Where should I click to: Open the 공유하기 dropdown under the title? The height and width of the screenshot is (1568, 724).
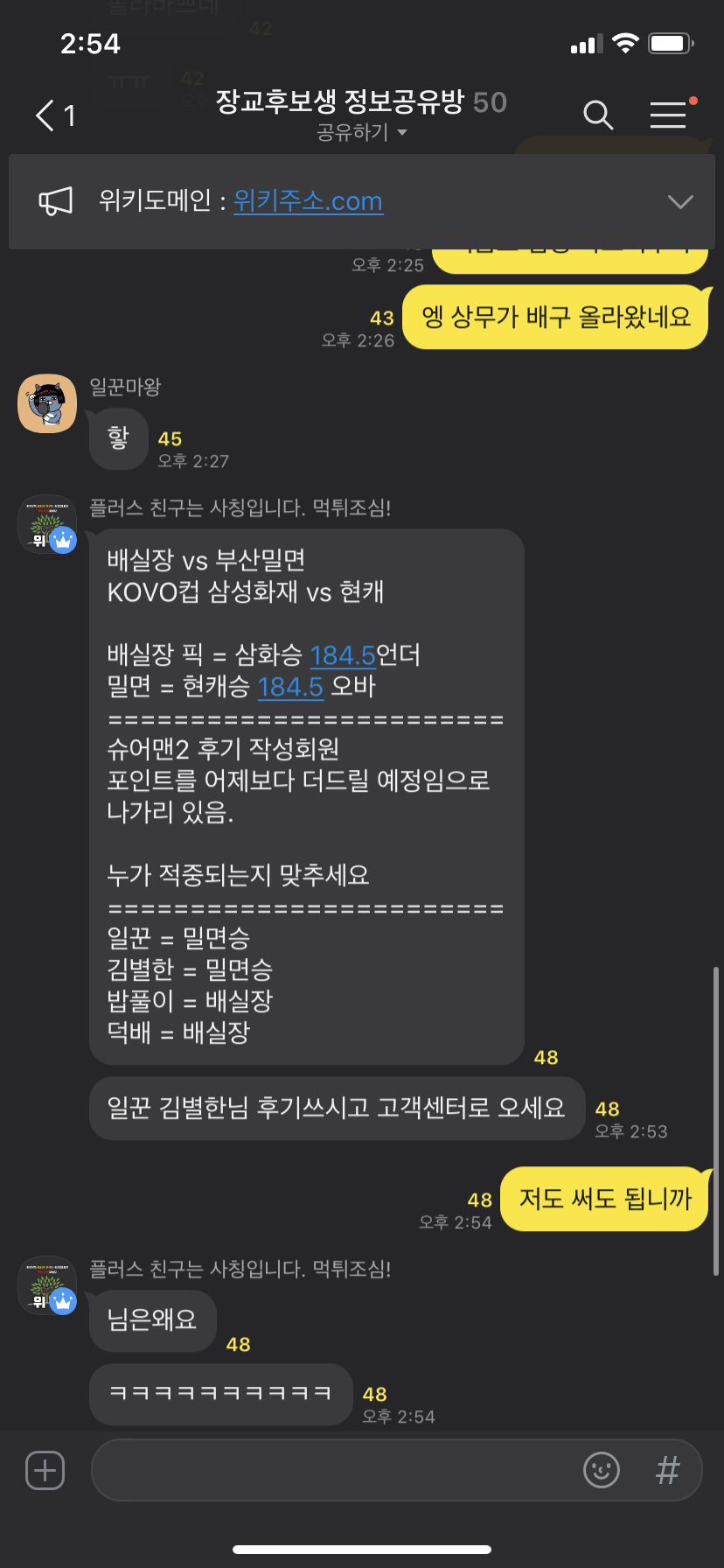pos(361,133)
